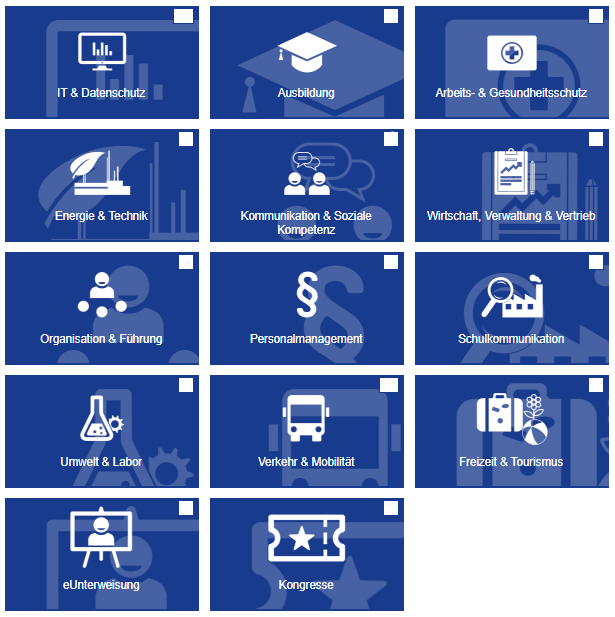Open the Umwelt & Labor tile
615x617 pixels.
coord(101,431)
